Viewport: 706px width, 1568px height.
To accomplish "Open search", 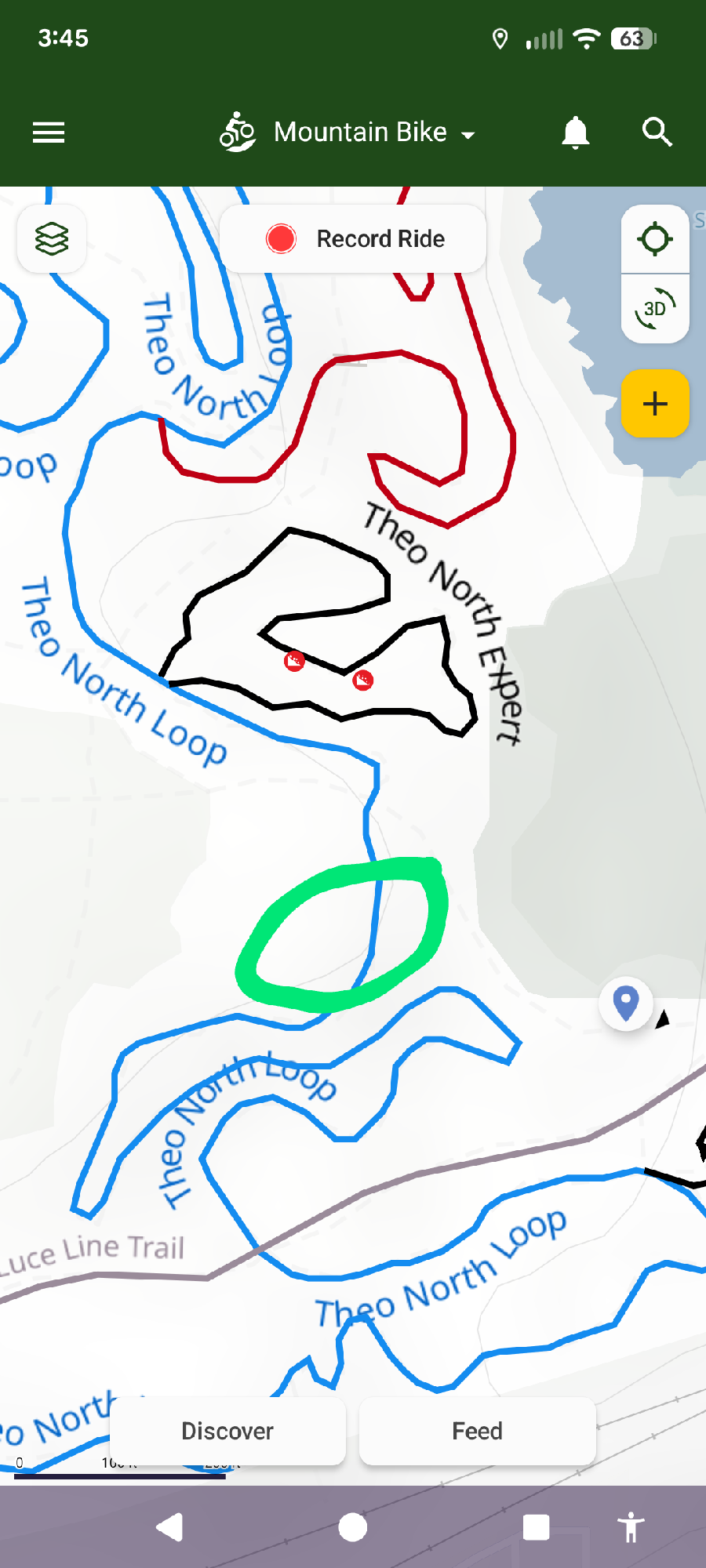I will [x=657, y=132].
